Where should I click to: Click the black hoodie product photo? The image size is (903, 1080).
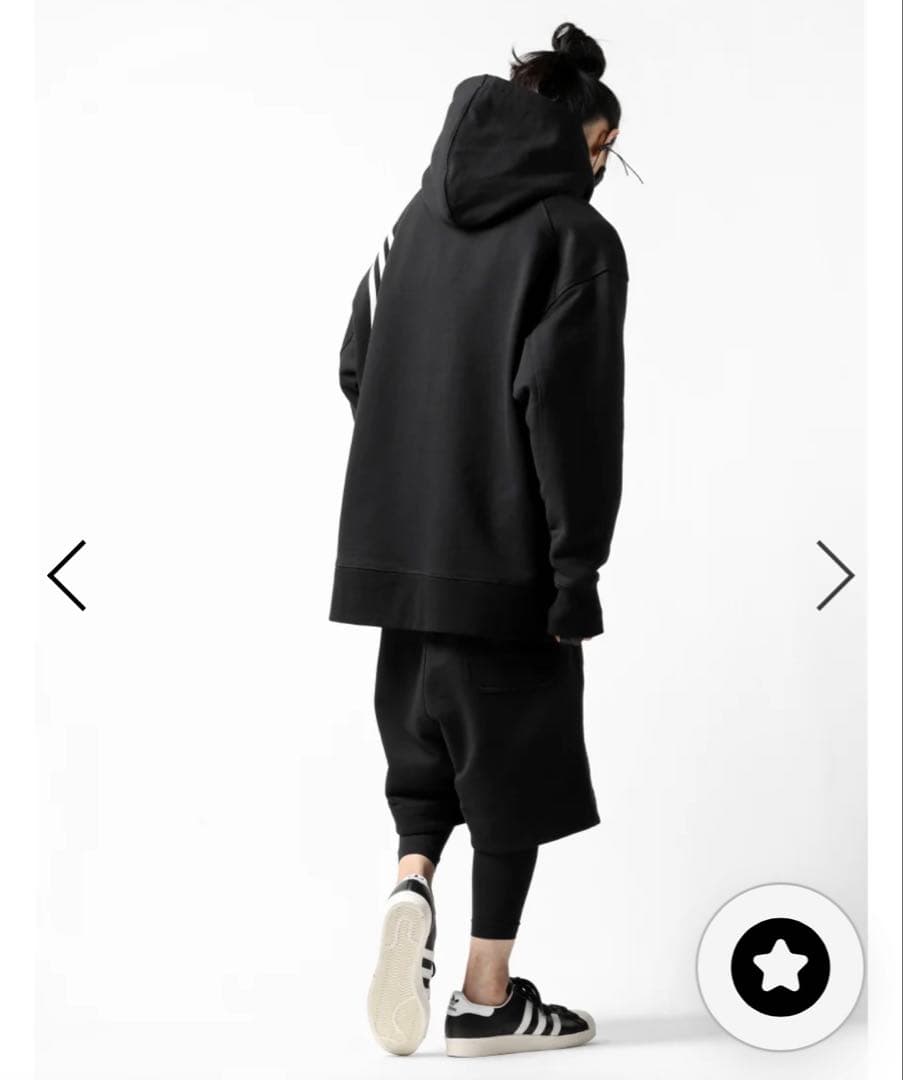(x=480, y=400)
